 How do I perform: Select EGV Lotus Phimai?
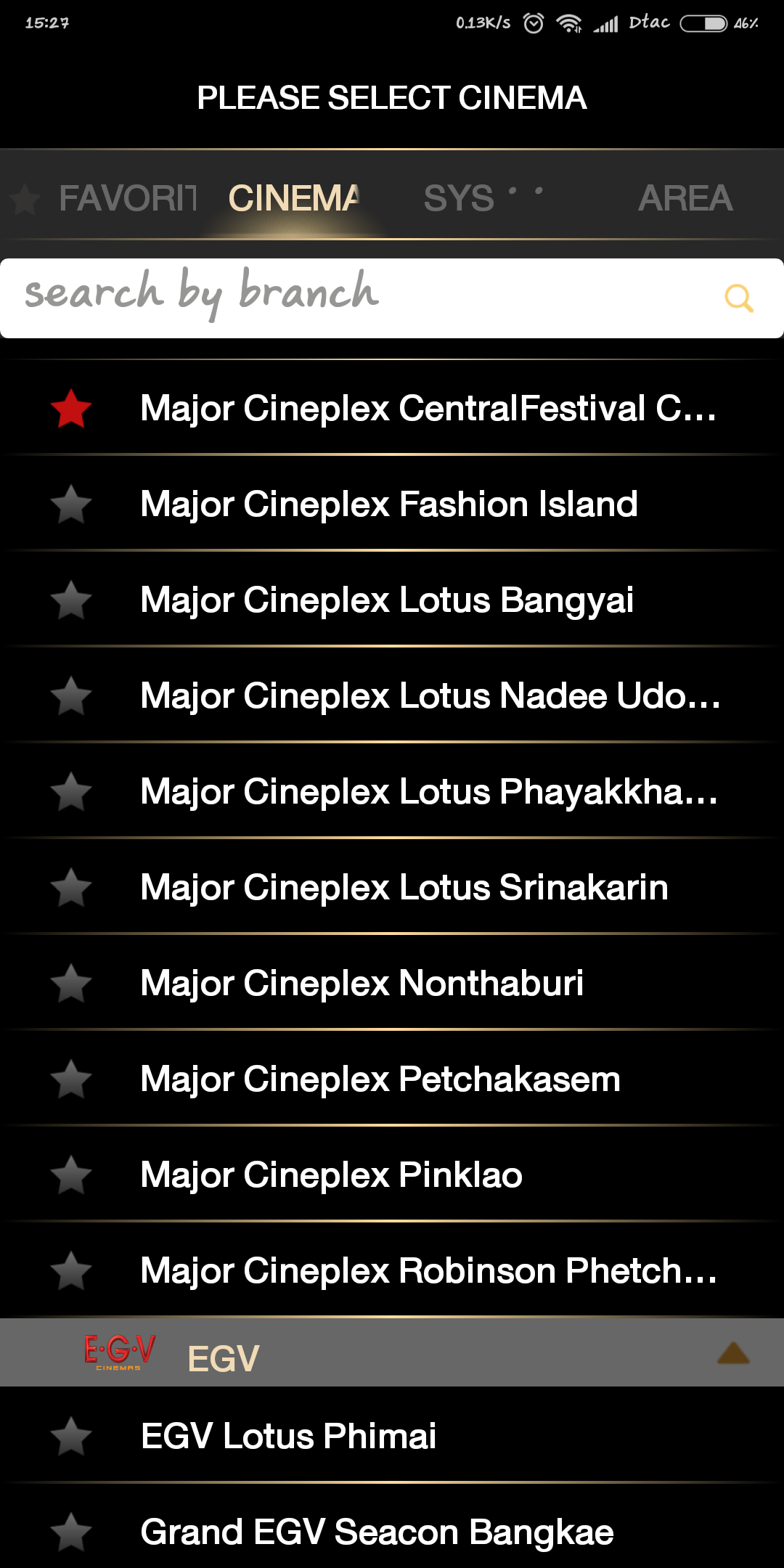pos(289,1436)
